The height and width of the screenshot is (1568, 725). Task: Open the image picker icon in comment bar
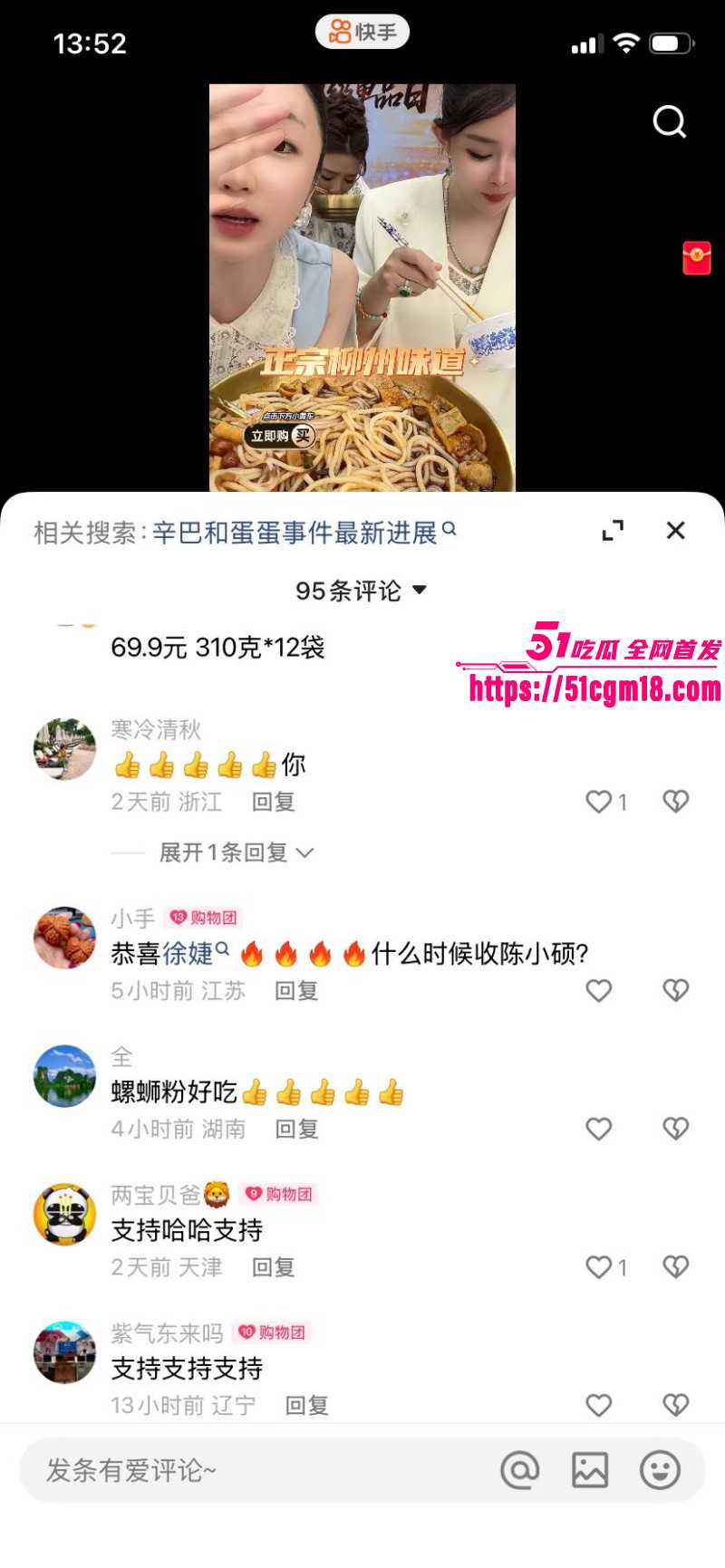[x=589, y=1469]
